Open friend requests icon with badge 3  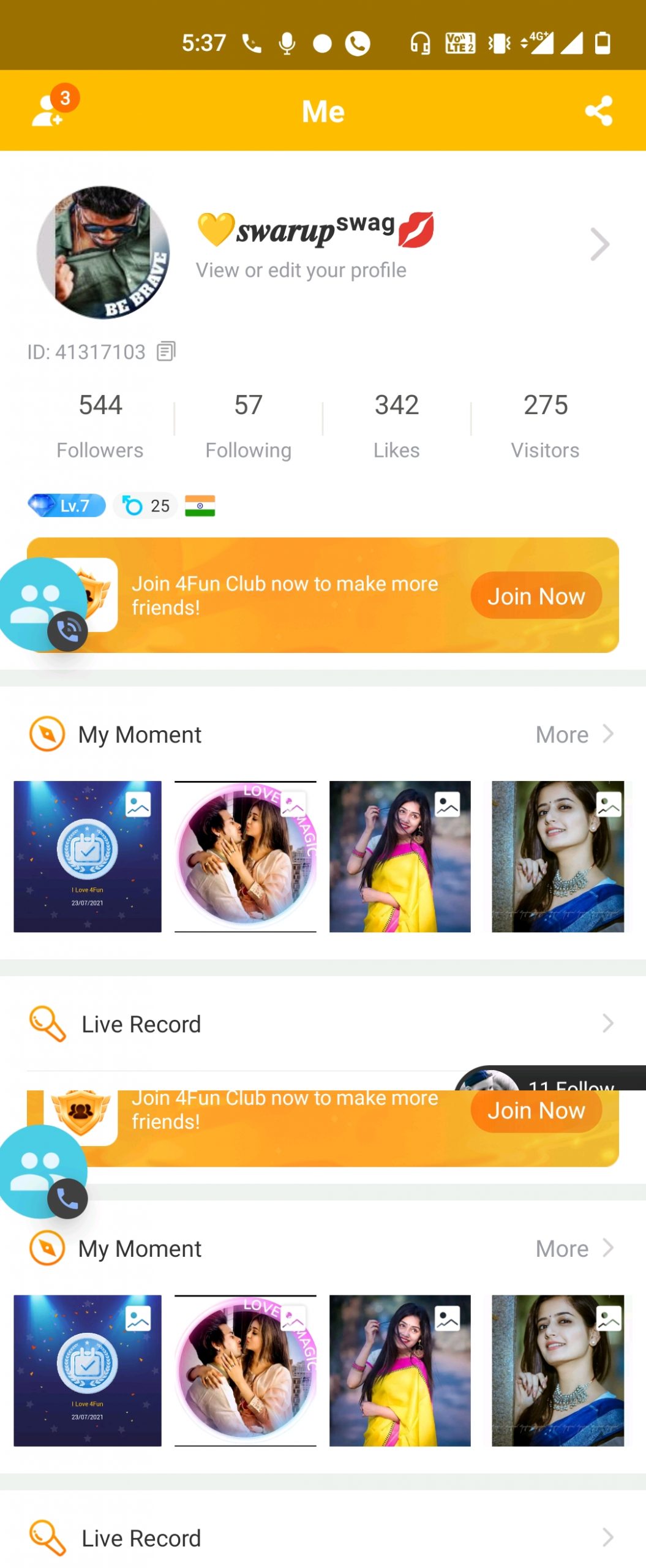click(49, 110)
